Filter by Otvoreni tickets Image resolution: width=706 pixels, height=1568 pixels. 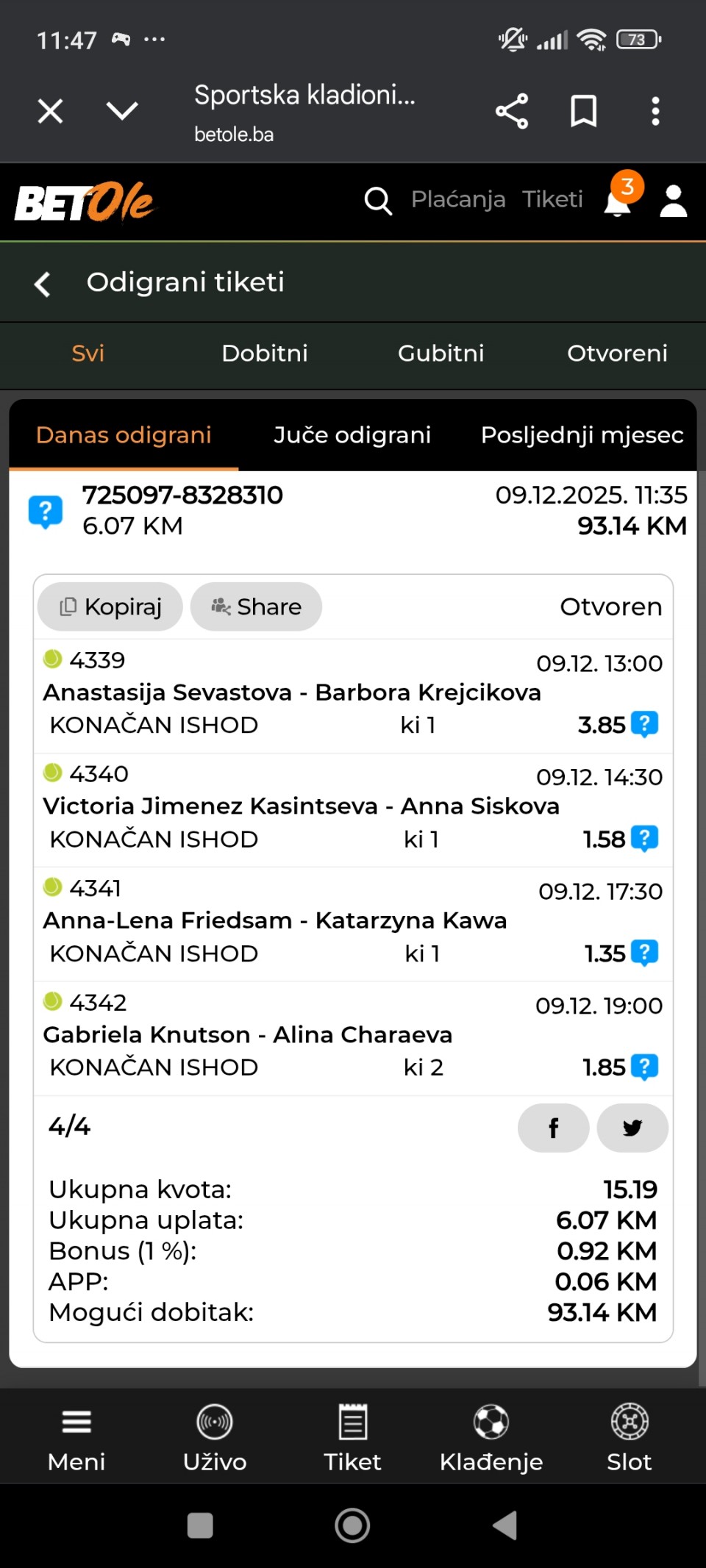pos(617,354)
